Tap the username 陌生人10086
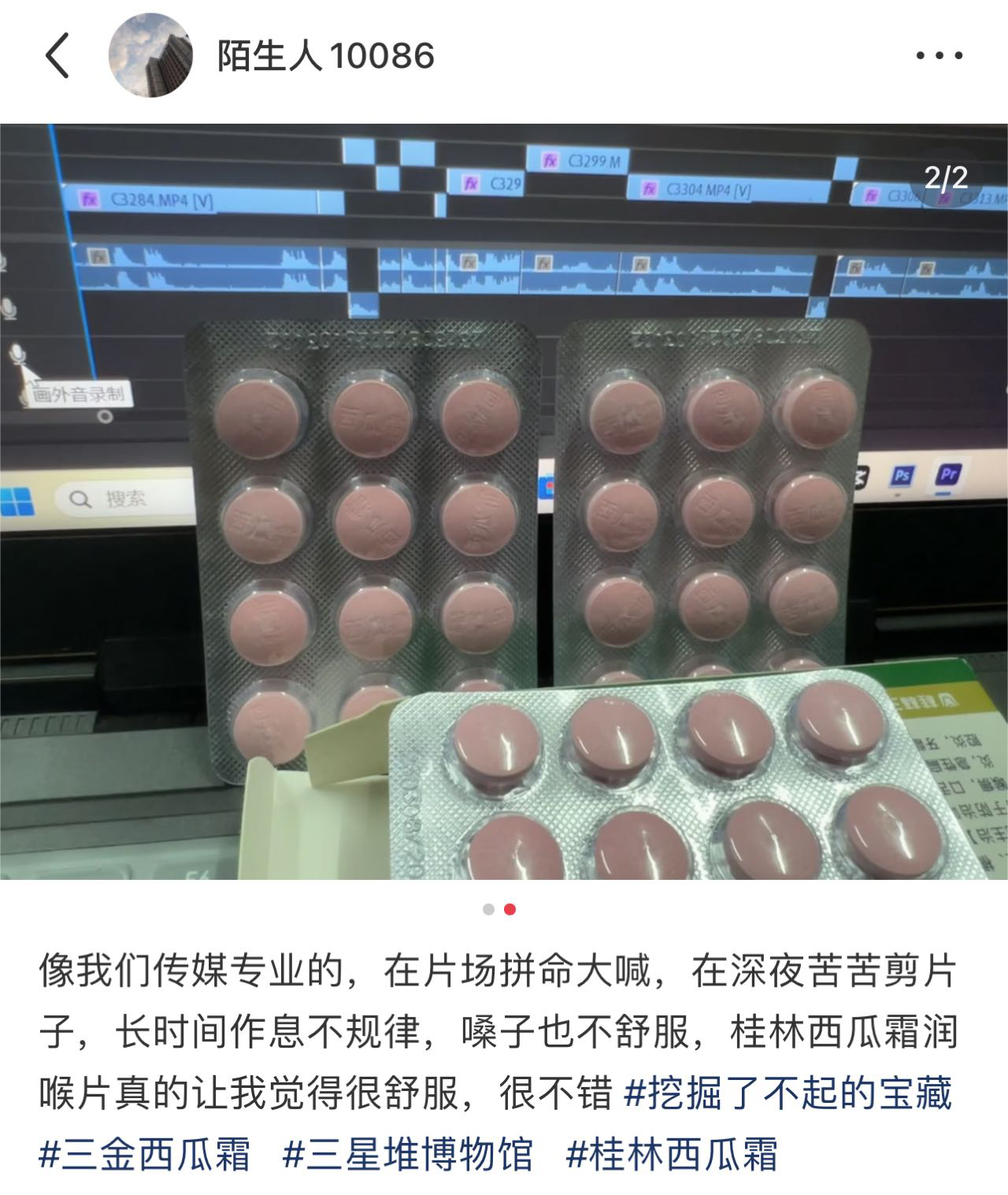Image resolution: width=1008 pixels, height=1195 pixels. pos(325,56)
